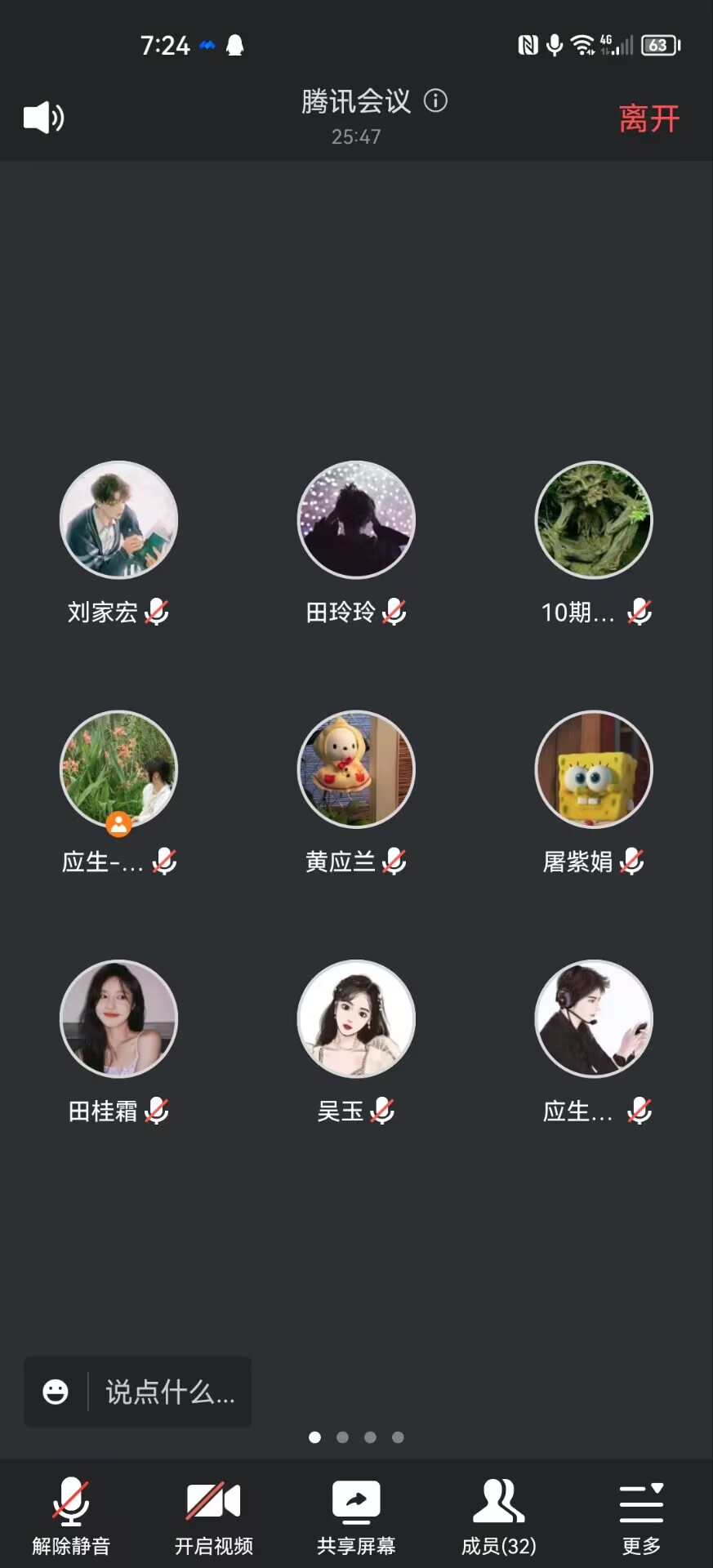
Task: Start 共享屏幕 screen sharing
Action: (356, 1516)
